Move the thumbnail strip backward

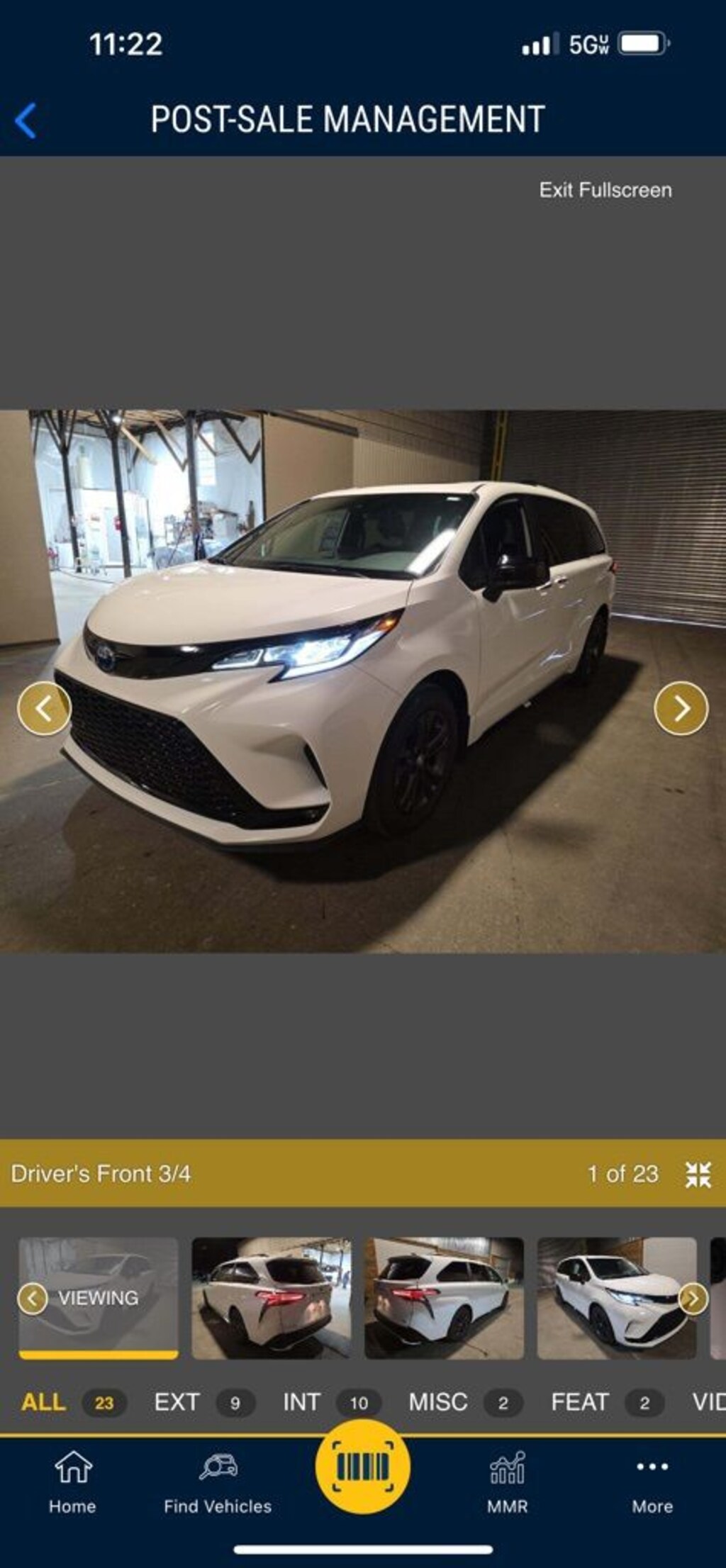click(33, 1299)
